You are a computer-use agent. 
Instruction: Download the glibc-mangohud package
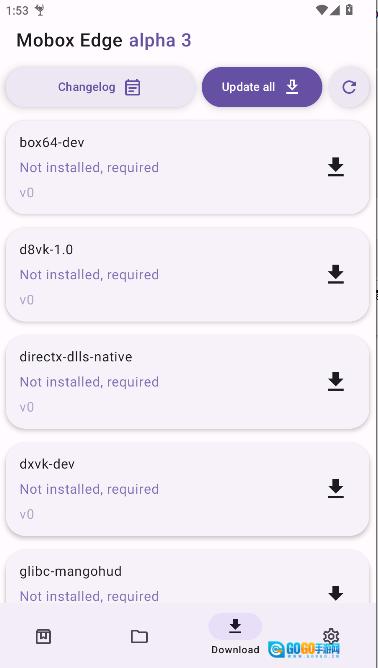click(336, 593)
